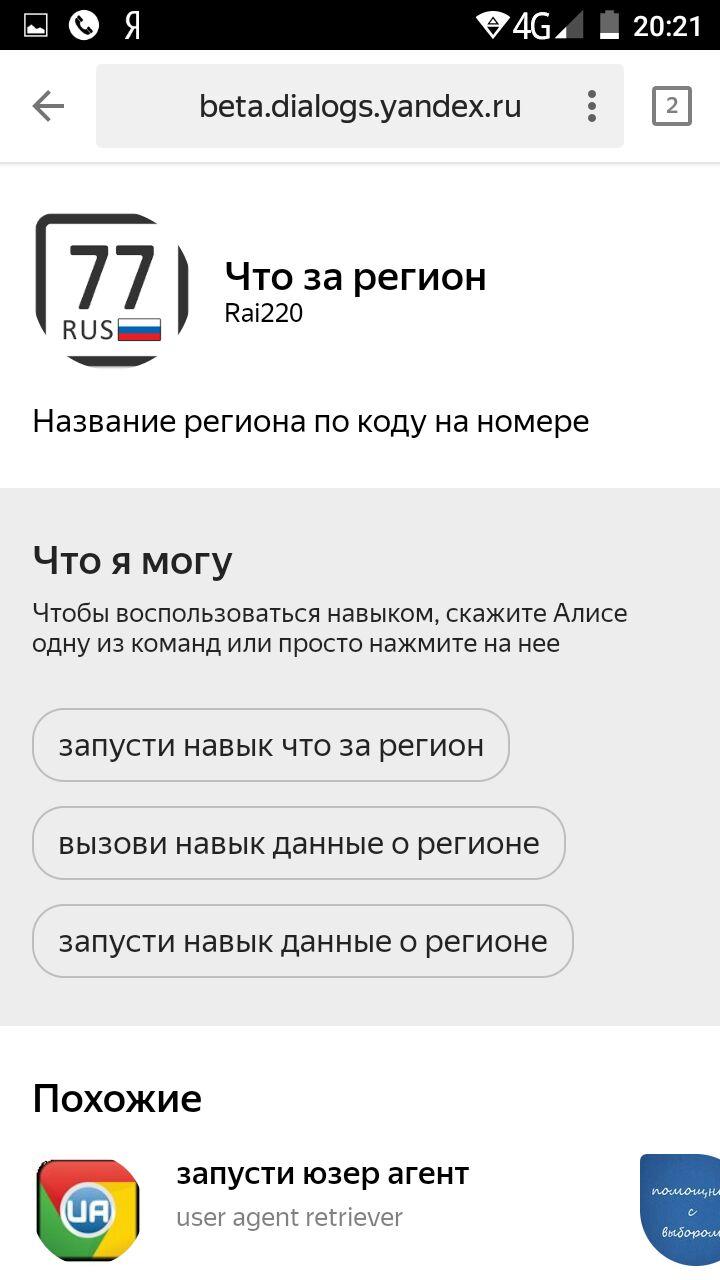Image resolution: width=720 pixels, height=1280 pixels.
Task: Open the Что за регион skill icon
Action: (111, 288)
